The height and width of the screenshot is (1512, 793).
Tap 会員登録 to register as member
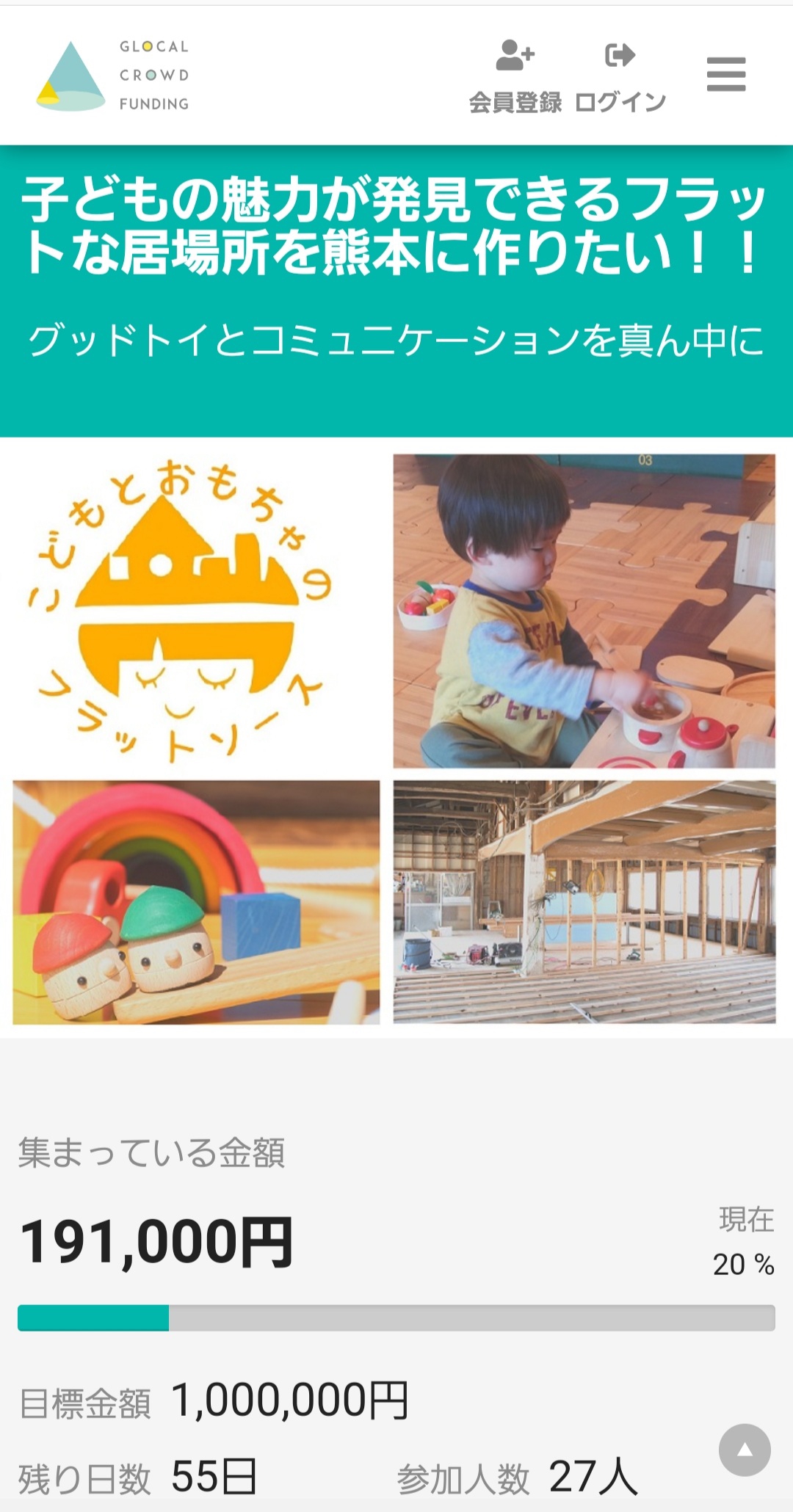(515, 76)
